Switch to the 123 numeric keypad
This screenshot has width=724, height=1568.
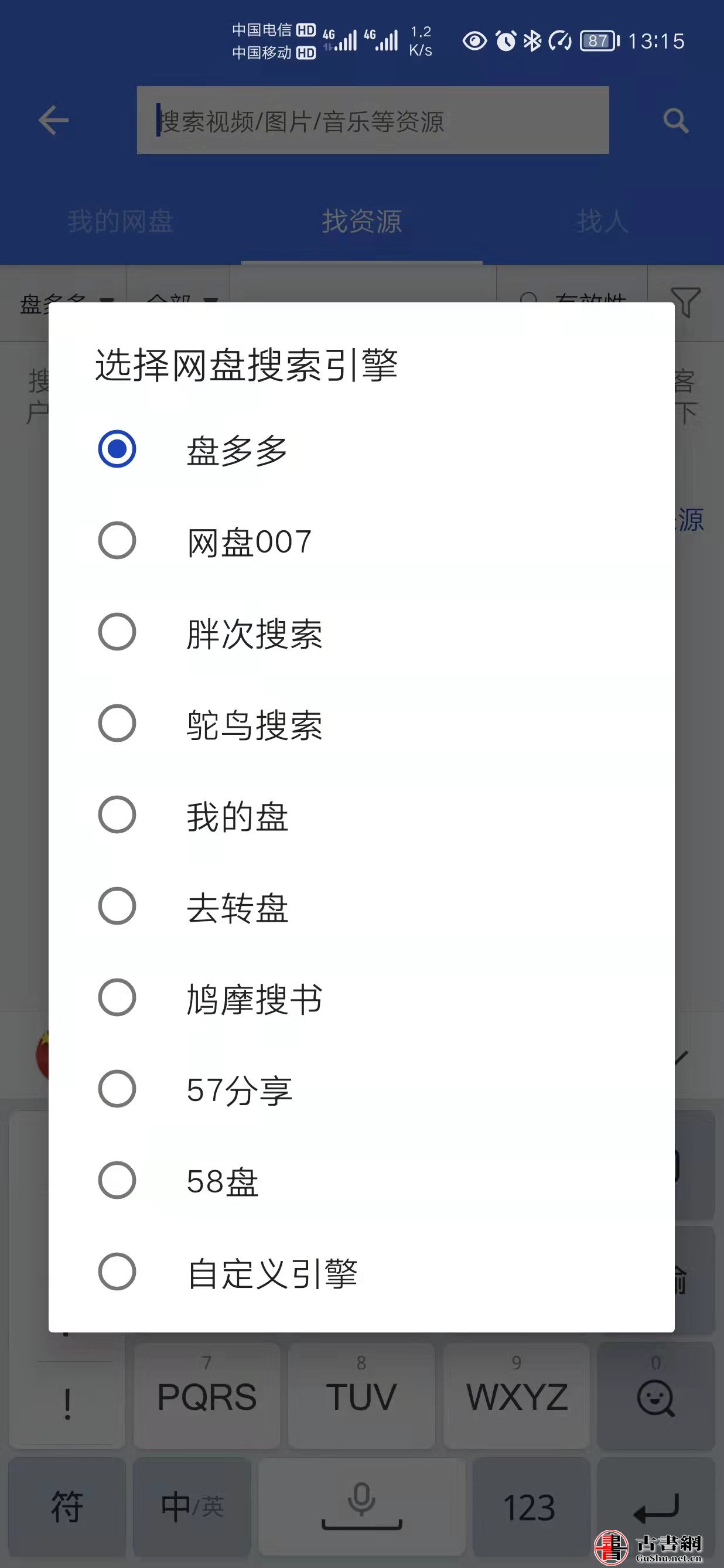[x=529, y=1506]
